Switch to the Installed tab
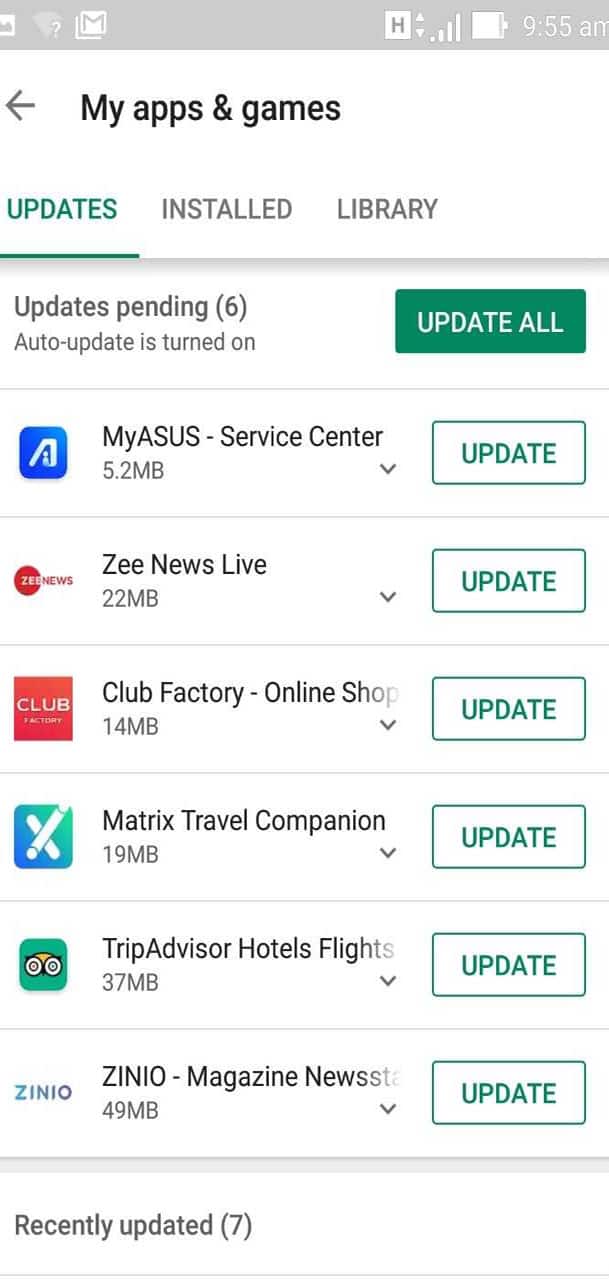This screenshot has height=1280, width=609. point(227,209)
